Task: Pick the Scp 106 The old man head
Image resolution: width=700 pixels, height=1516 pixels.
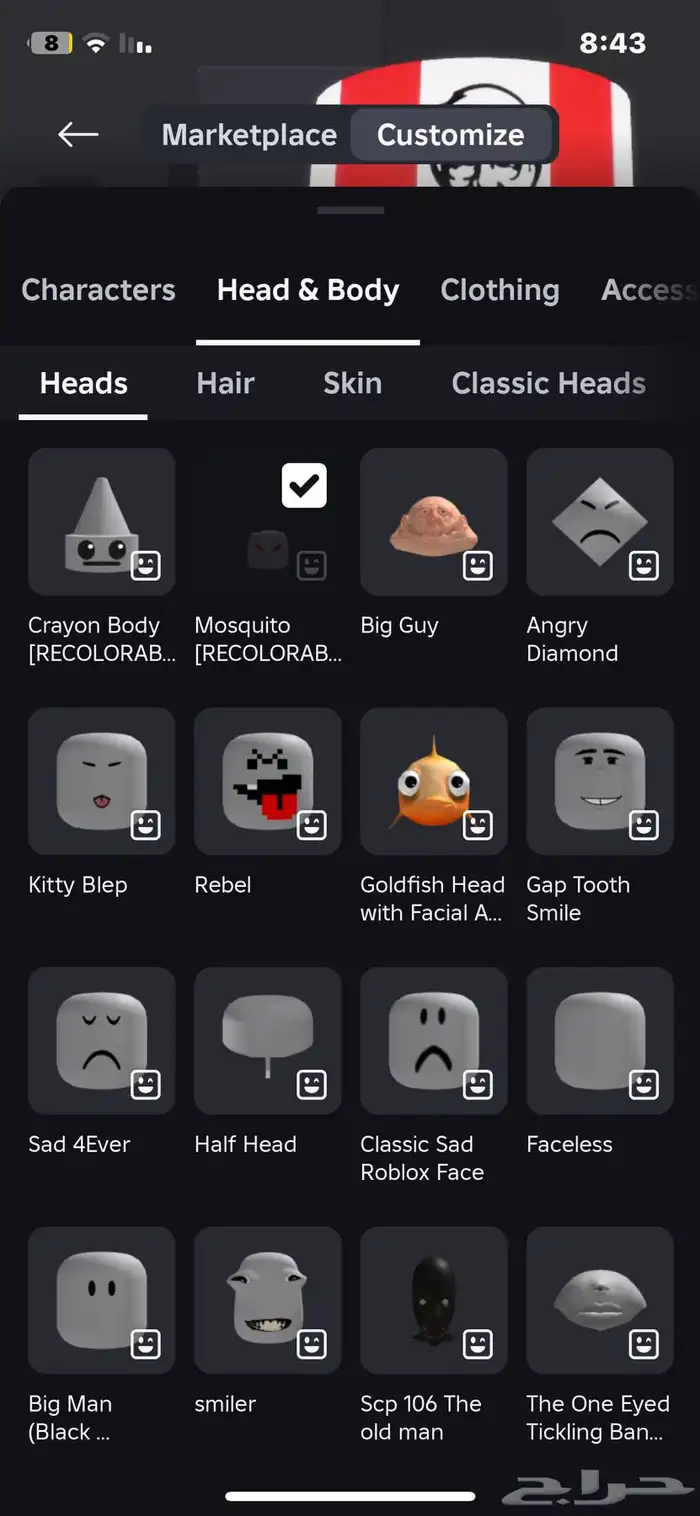Action: 434,1300
